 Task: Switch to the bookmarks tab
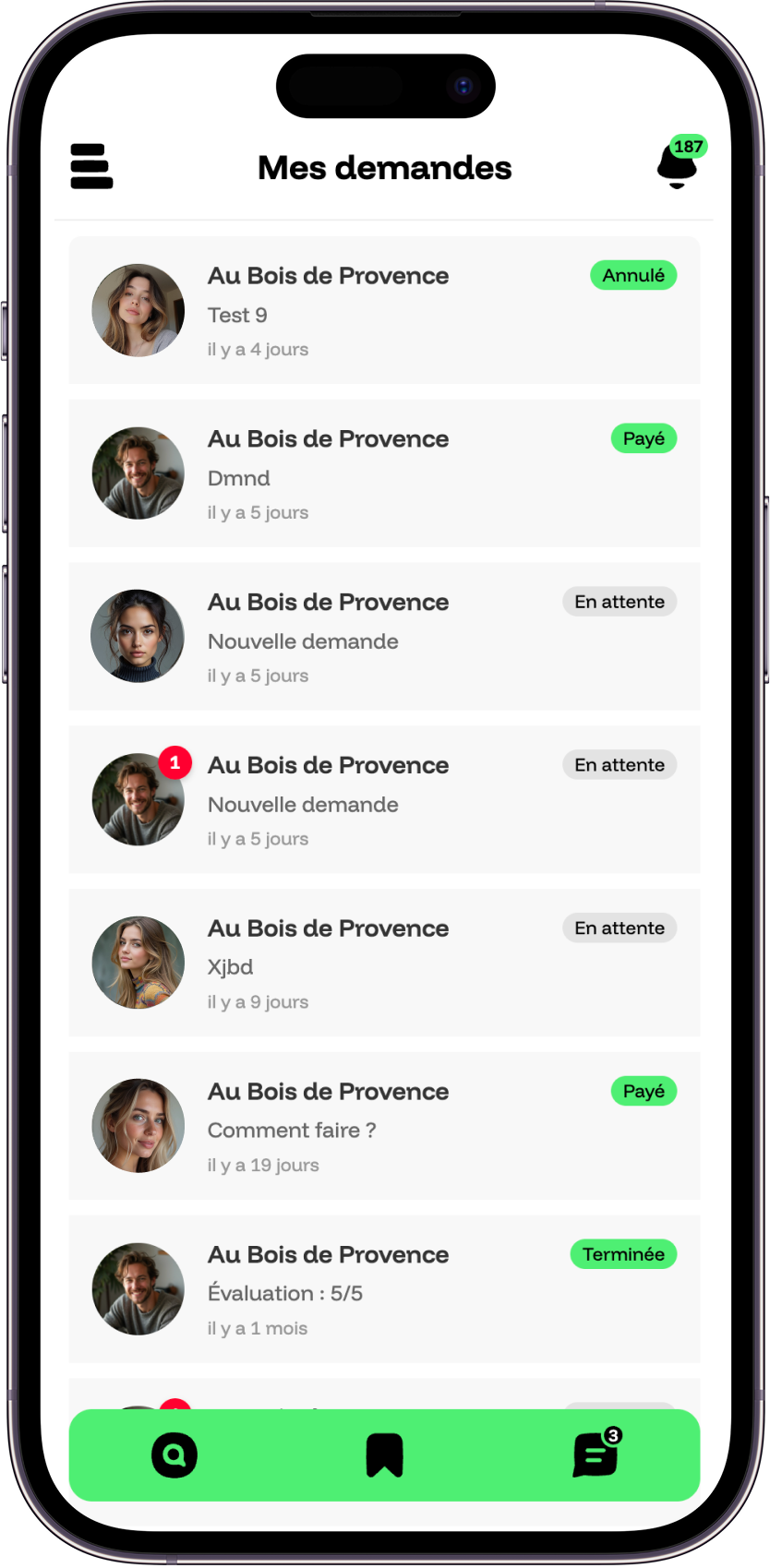pyautogui.click(x=384, y=1455)
